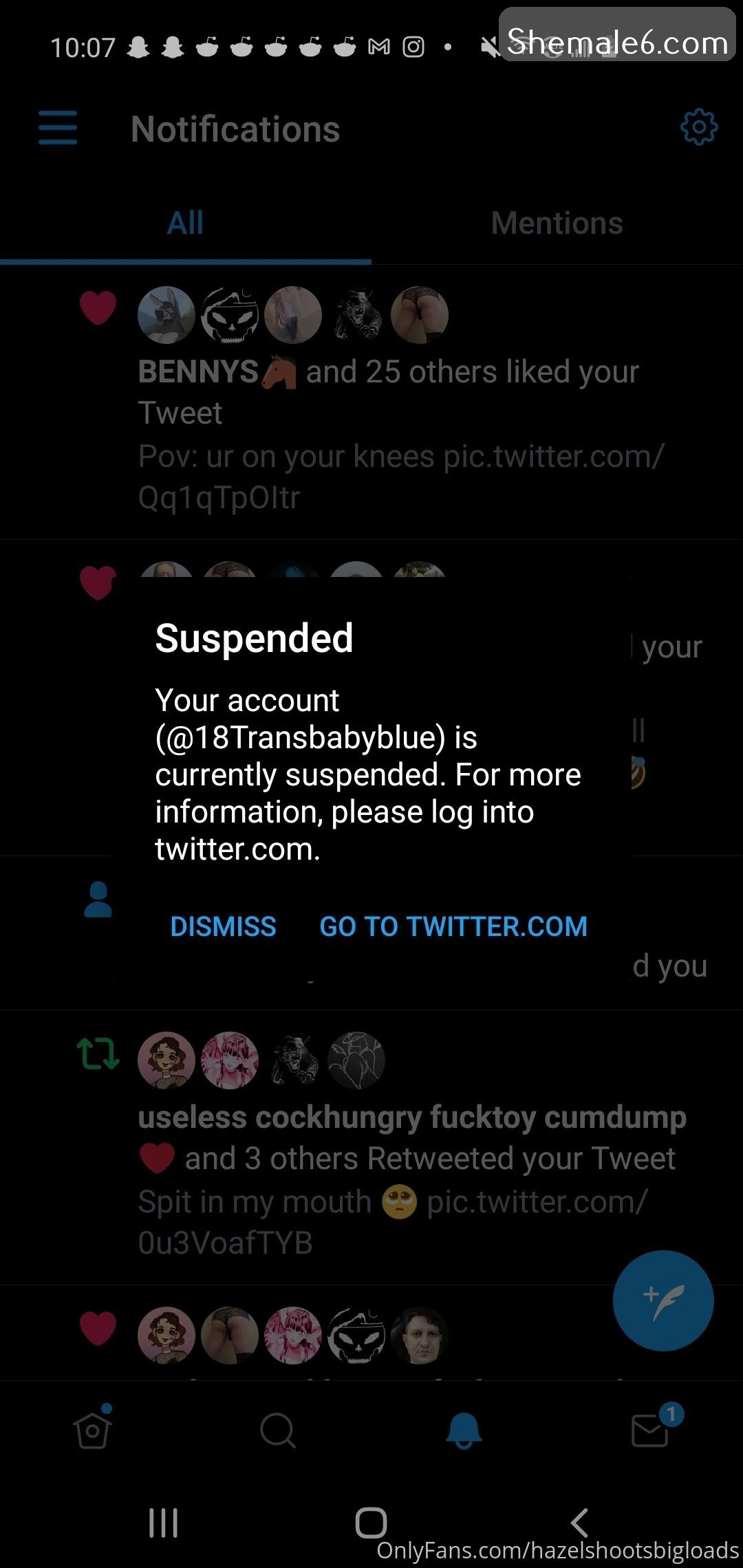Open the Messages tab
743x1568 pixels.
(x=650, y=1431)
